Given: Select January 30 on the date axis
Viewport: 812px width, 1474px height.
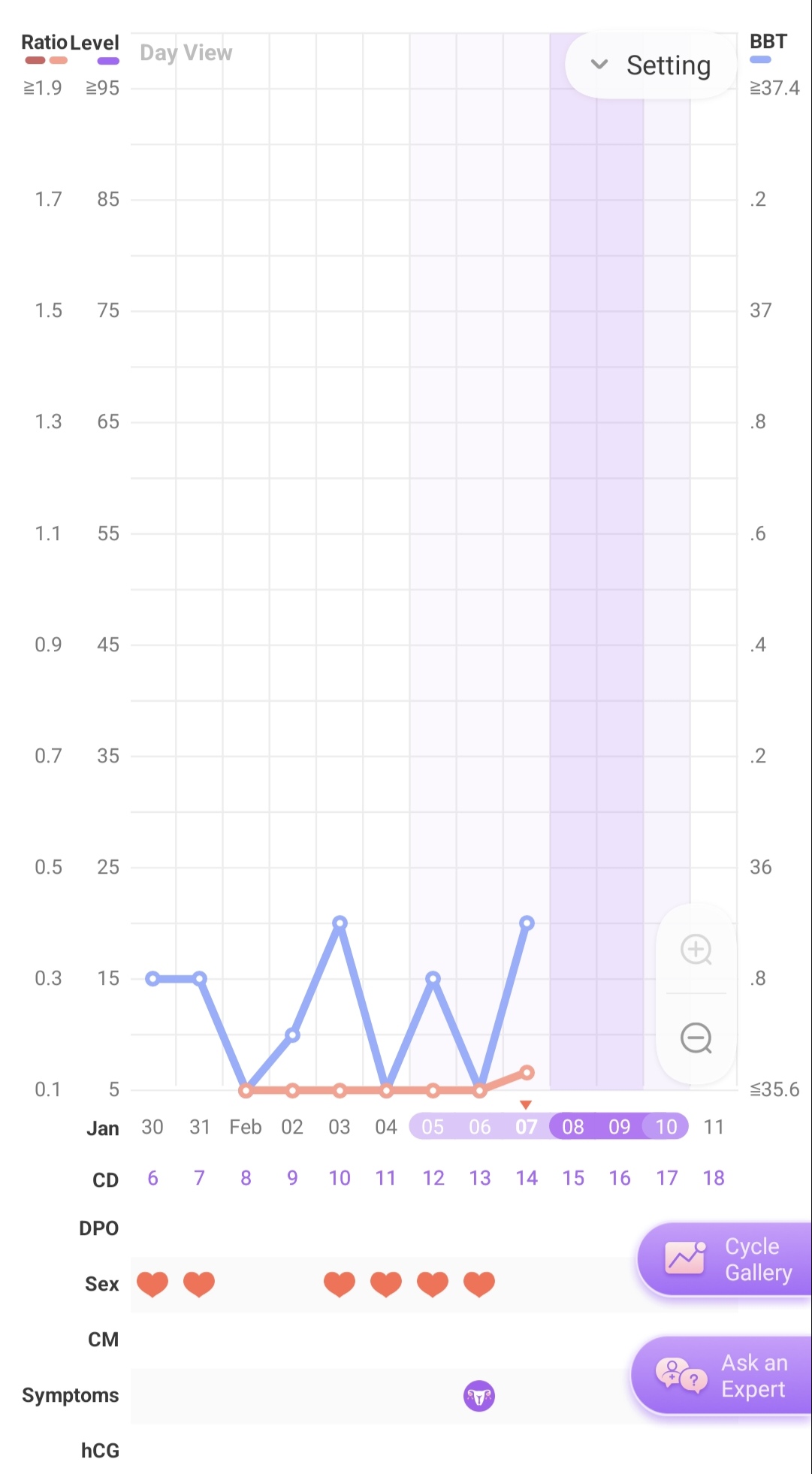Looking at the screenshot, I should coord(152,1127).
